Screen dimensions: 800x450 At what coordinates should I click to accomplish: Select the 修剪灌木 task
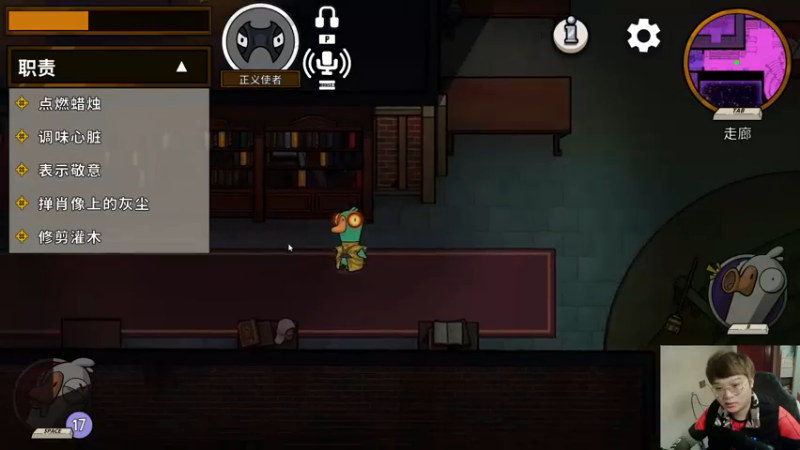(69, 237)
